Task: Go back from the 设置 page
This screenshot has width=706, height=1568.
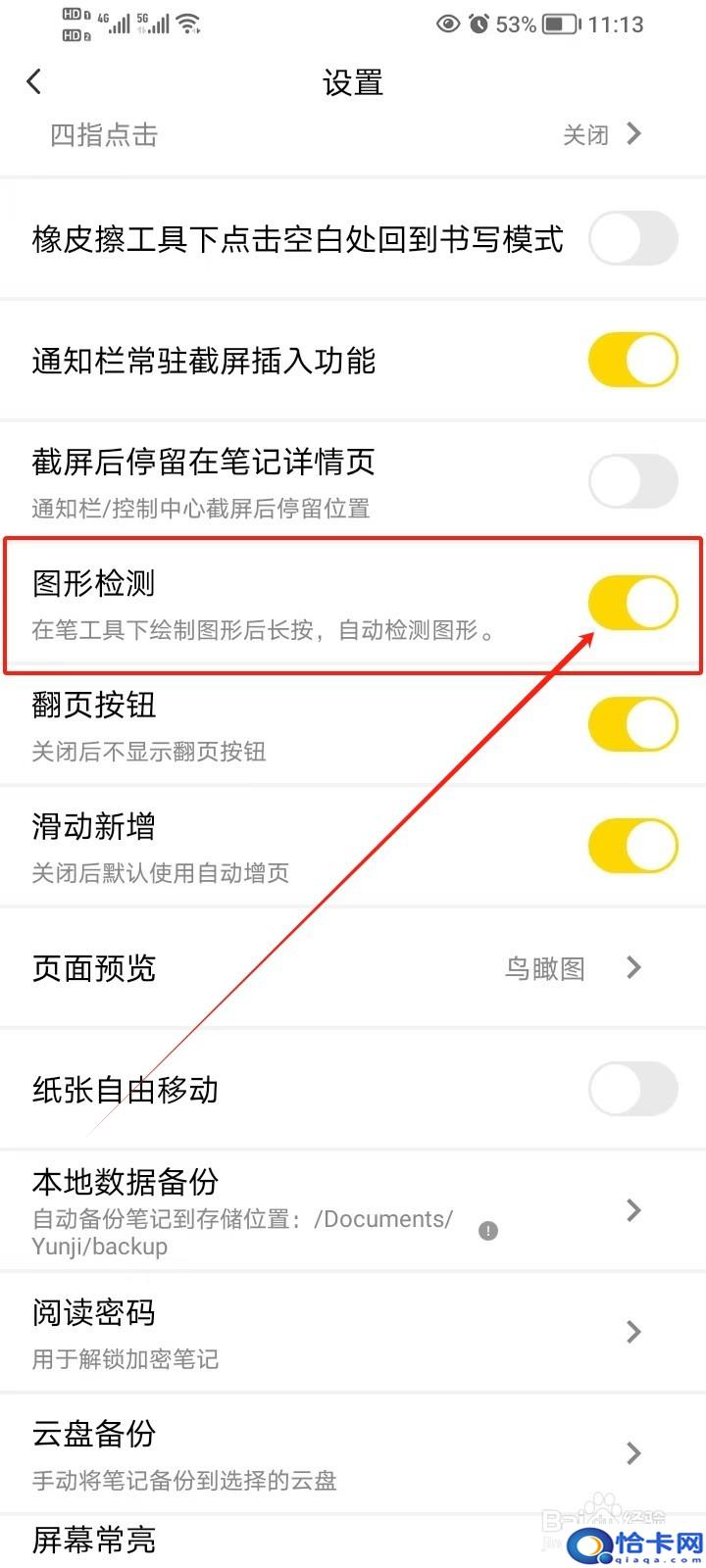Action: click(34, 82)
